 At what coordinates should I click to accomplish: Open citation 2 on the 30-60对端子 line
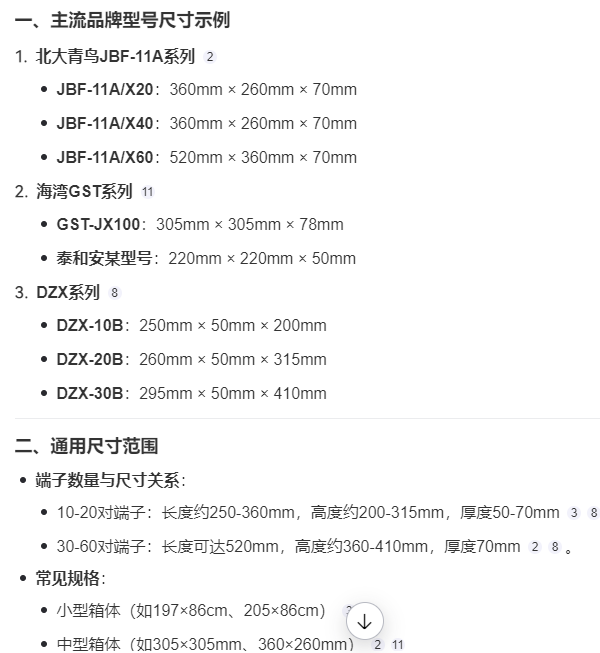click(535, 547)
